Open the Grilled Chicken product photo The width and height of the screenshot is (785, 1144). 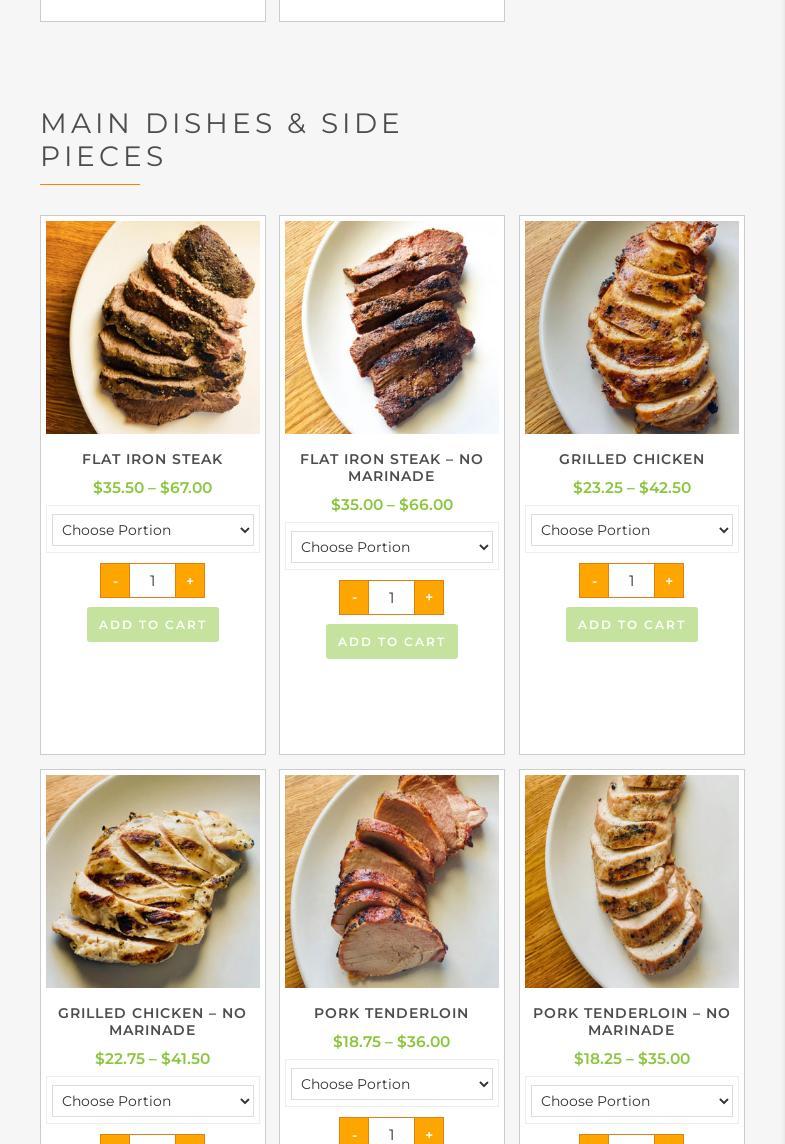pos(631,327)
